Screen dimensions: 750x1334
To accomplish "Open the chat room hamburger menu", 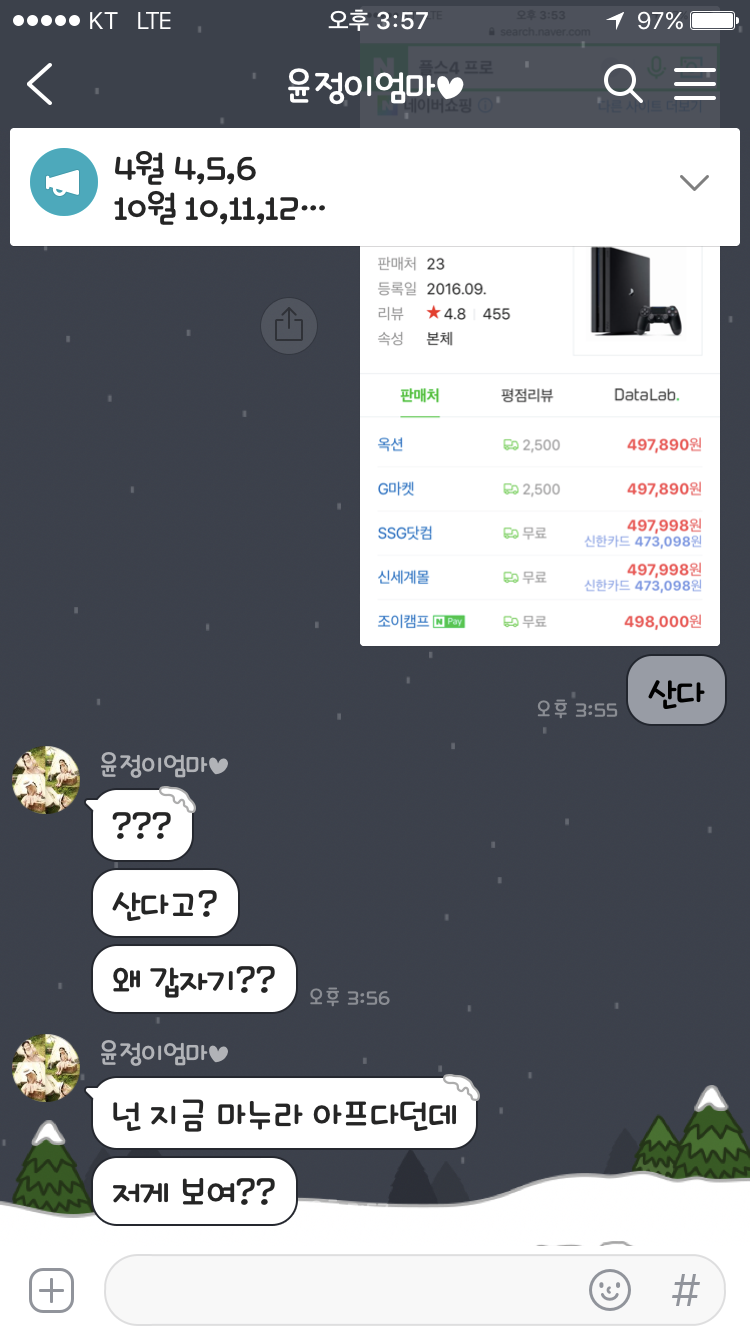I will point(695,85).
